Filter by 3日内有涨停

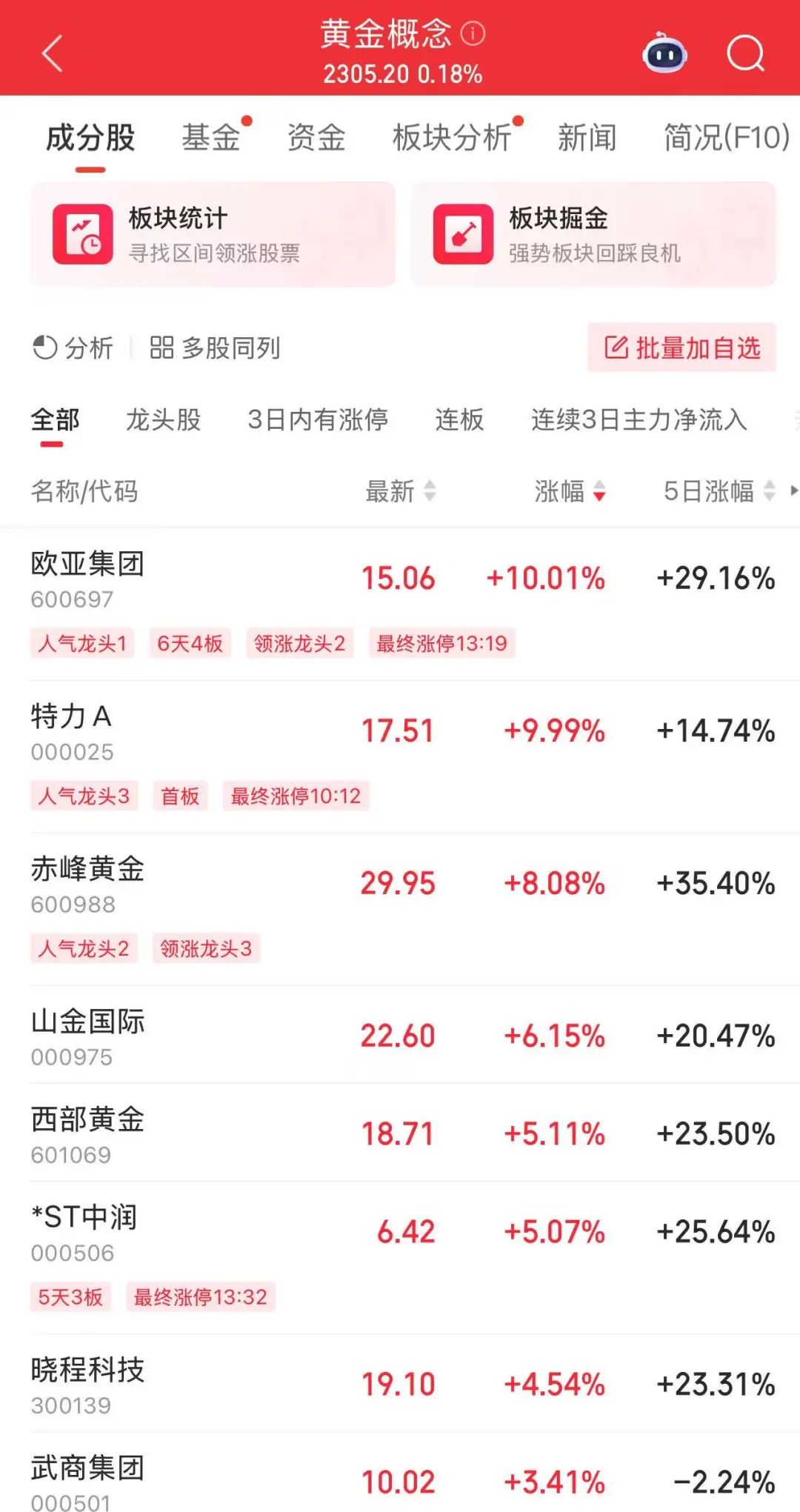click(318, 420)
